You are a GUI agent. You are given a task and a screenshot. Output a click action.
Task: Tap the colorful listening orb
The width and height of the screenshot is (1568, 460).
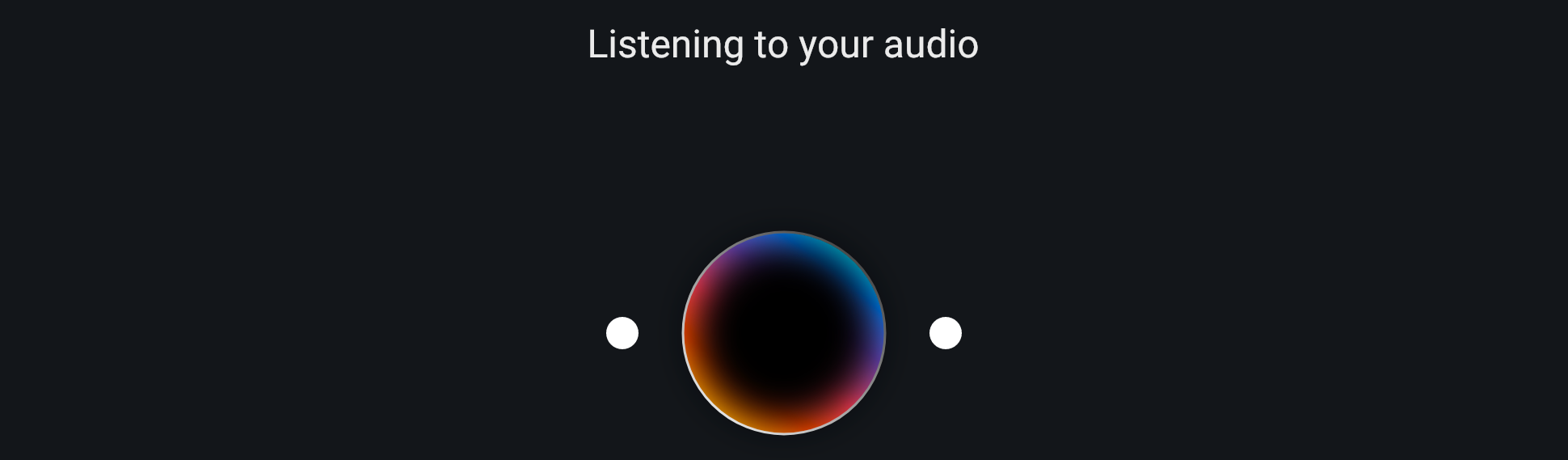(784, 333)
